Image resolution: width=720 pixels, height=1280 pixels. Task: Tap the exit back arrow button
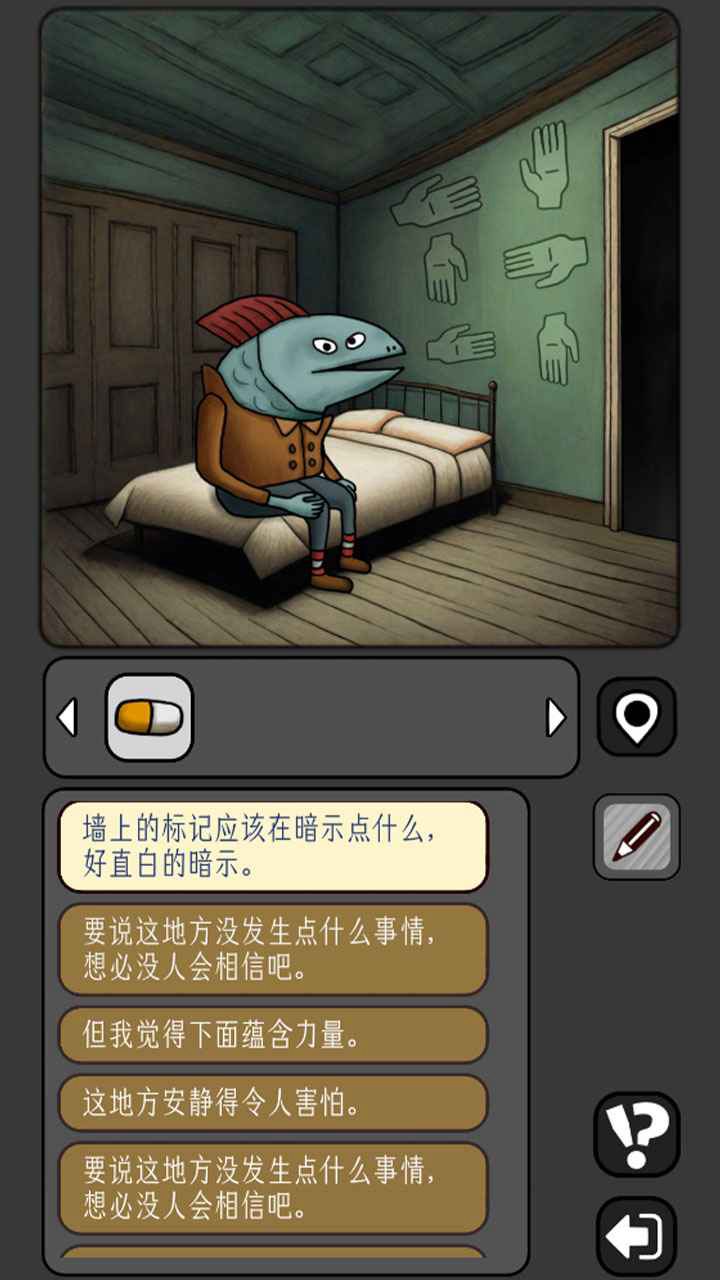pos(637,1237)
